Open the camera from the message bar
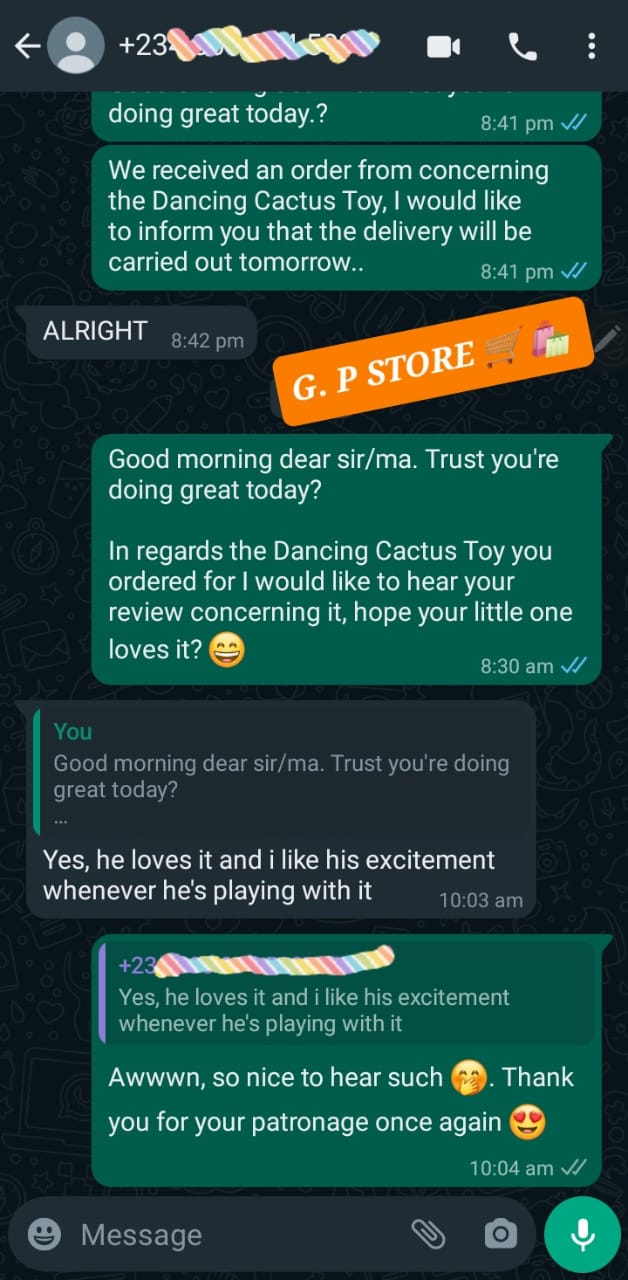 [x=500, y=1234]
